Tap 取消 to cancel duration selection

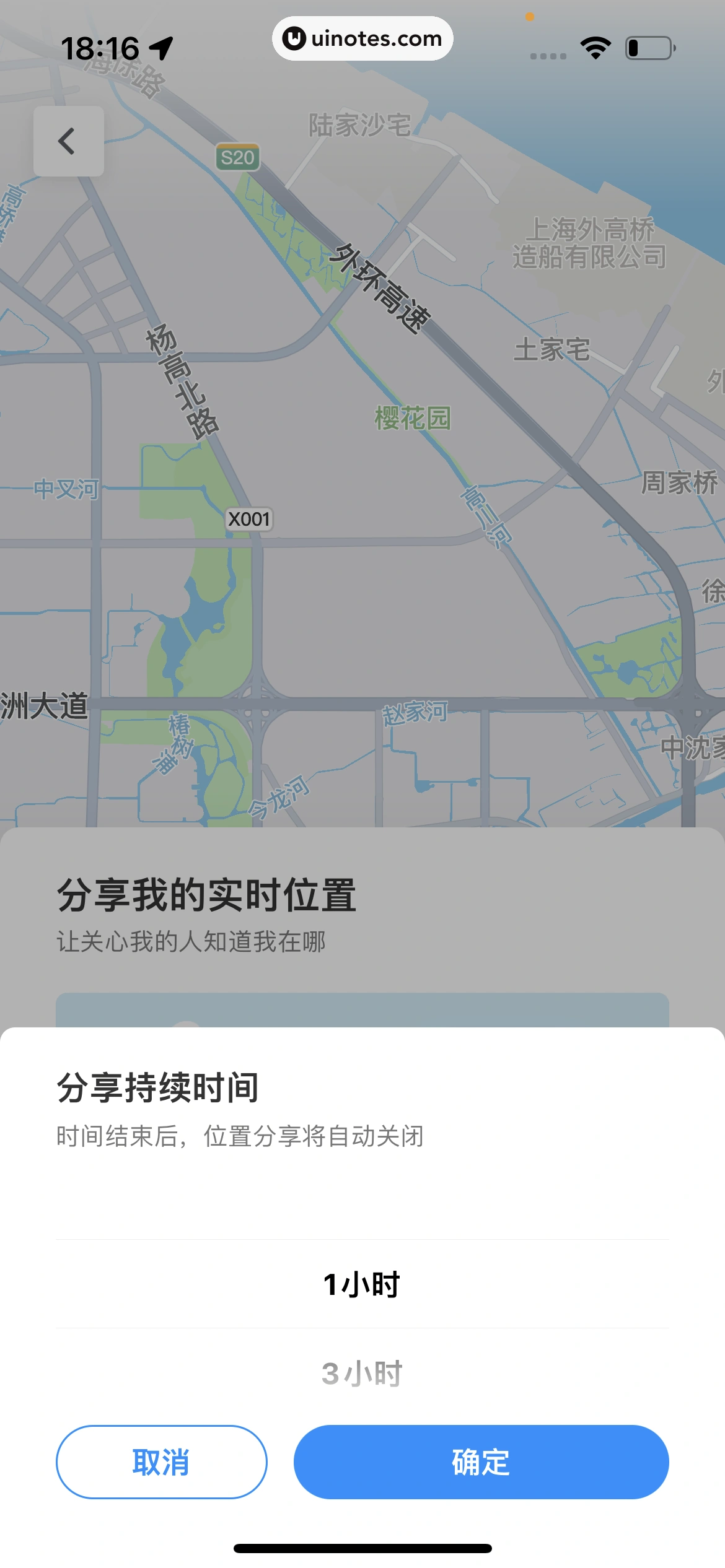[x=161, y=1461]
